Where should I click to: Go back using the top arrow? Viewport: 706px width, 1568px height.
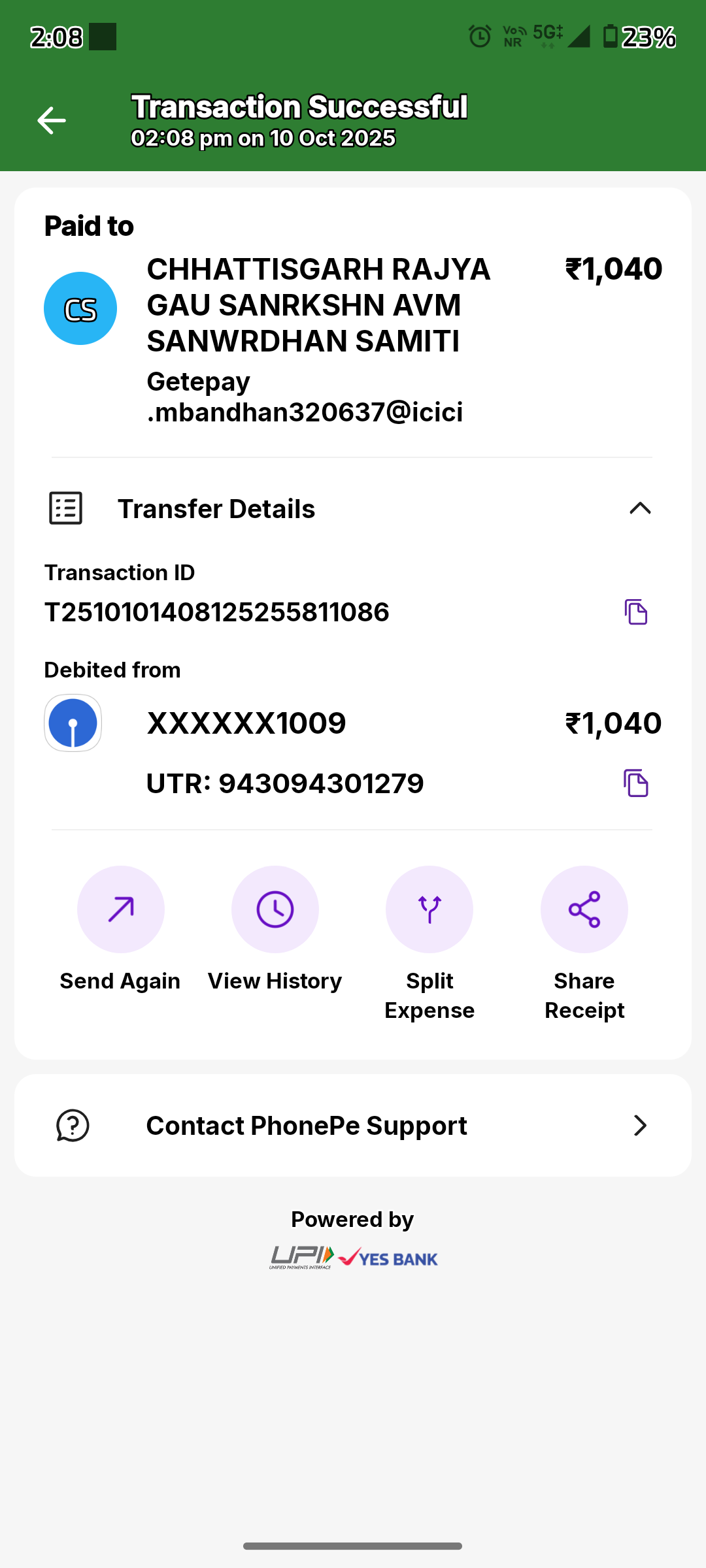tap(51, 121)
